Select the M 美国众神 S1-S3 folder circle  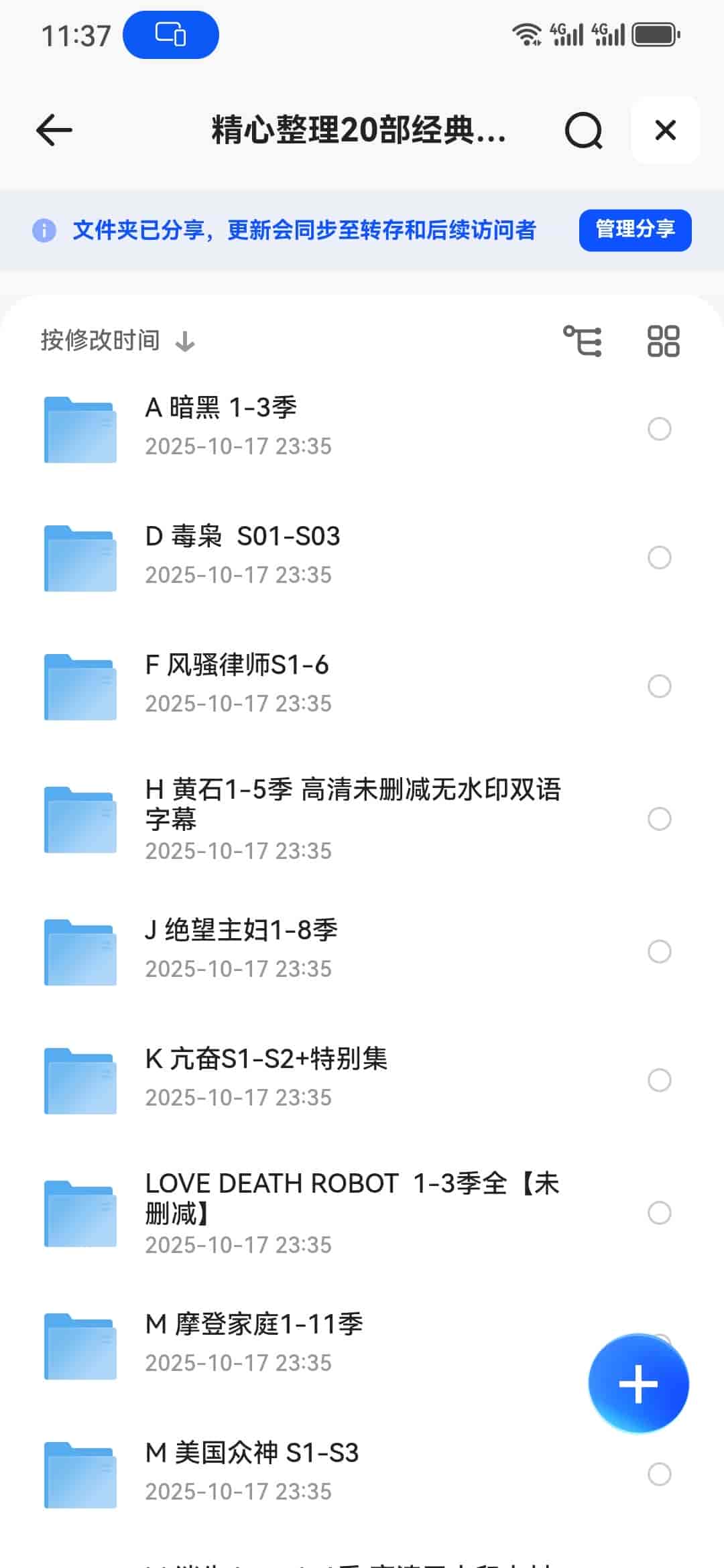click(660, 1474)
